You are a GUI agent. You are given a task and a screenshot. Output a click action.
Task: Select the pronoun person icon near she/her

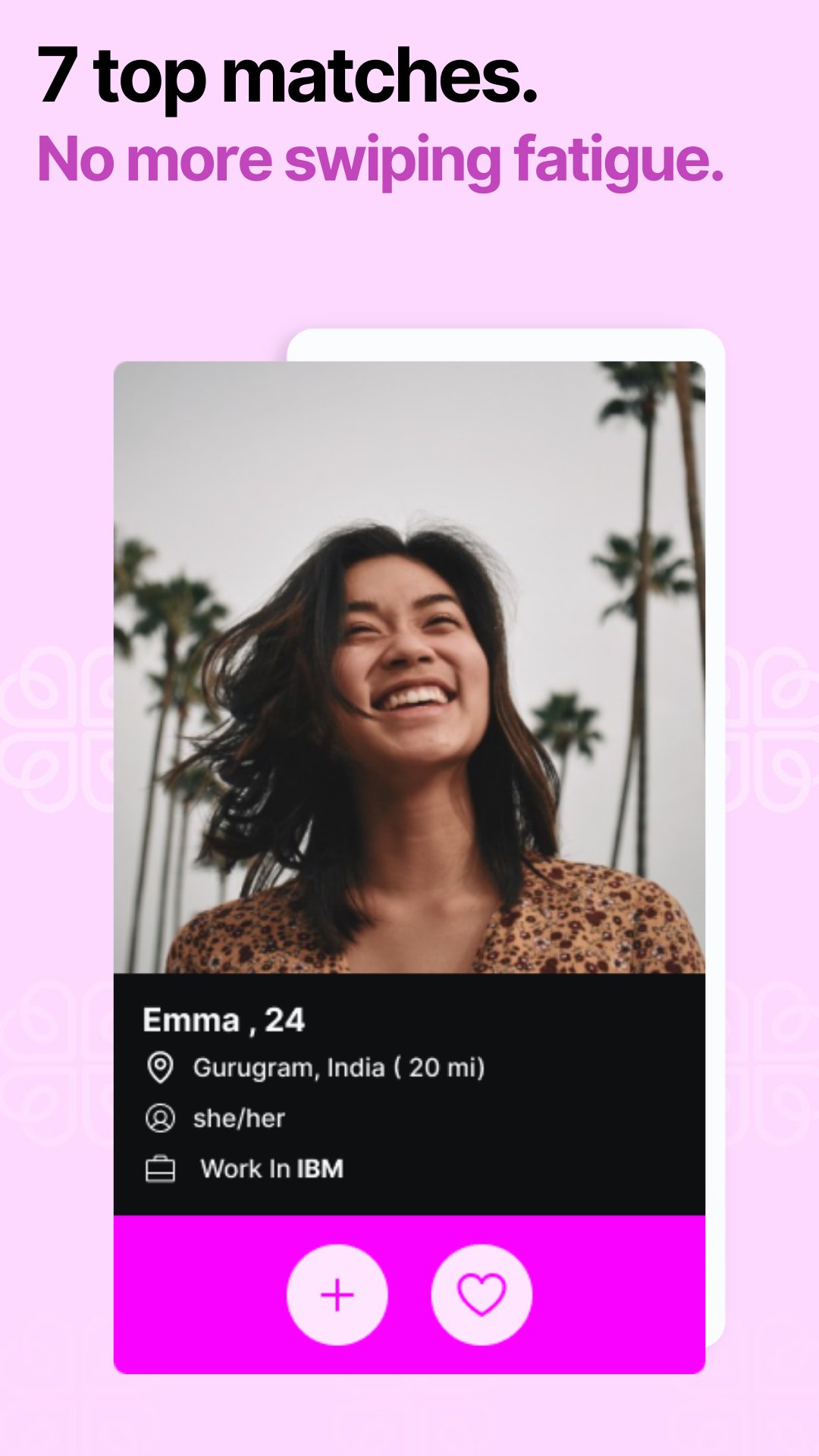(160, 1119)
